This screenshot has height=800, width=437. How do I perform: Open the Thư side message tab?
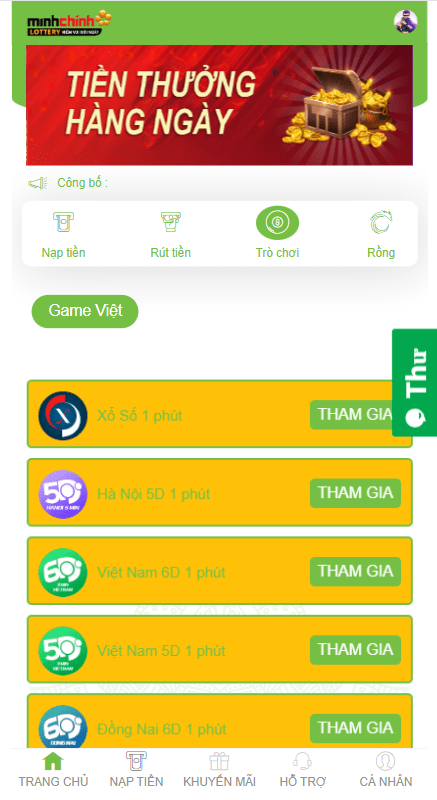pos(415,383)
